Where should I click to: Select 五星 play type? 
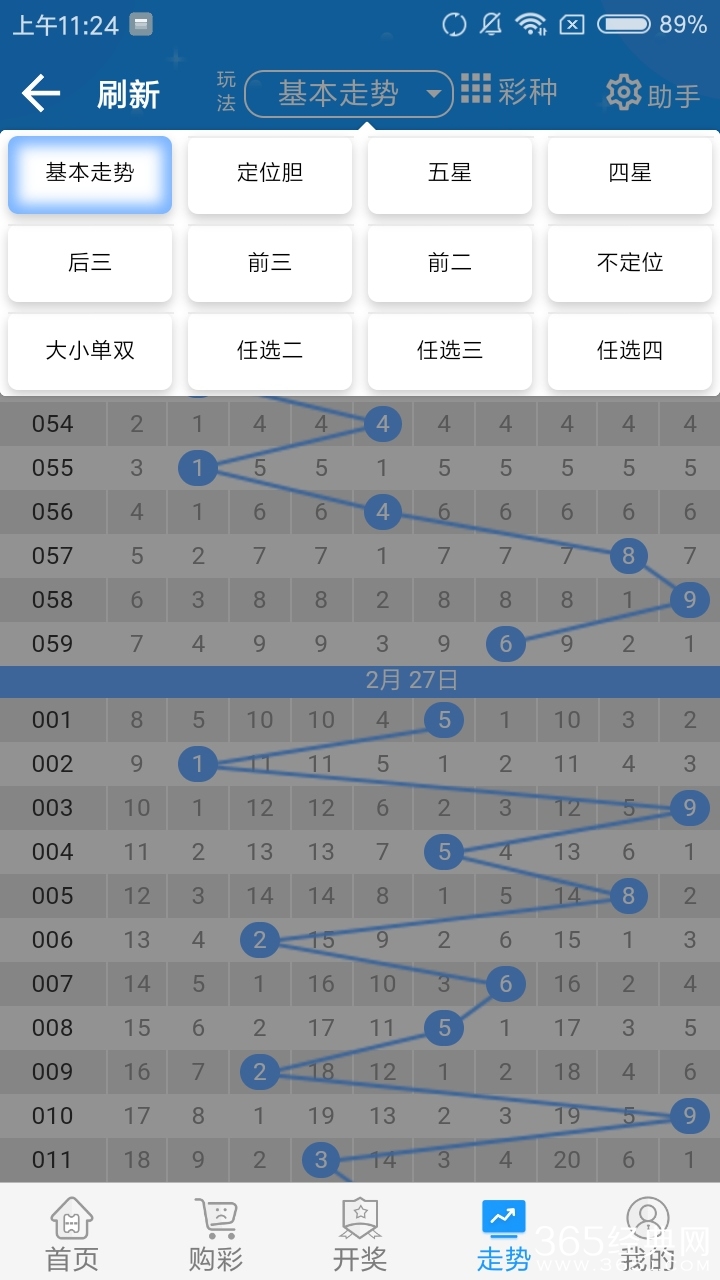pyautogui.click(x=450, y=174)
